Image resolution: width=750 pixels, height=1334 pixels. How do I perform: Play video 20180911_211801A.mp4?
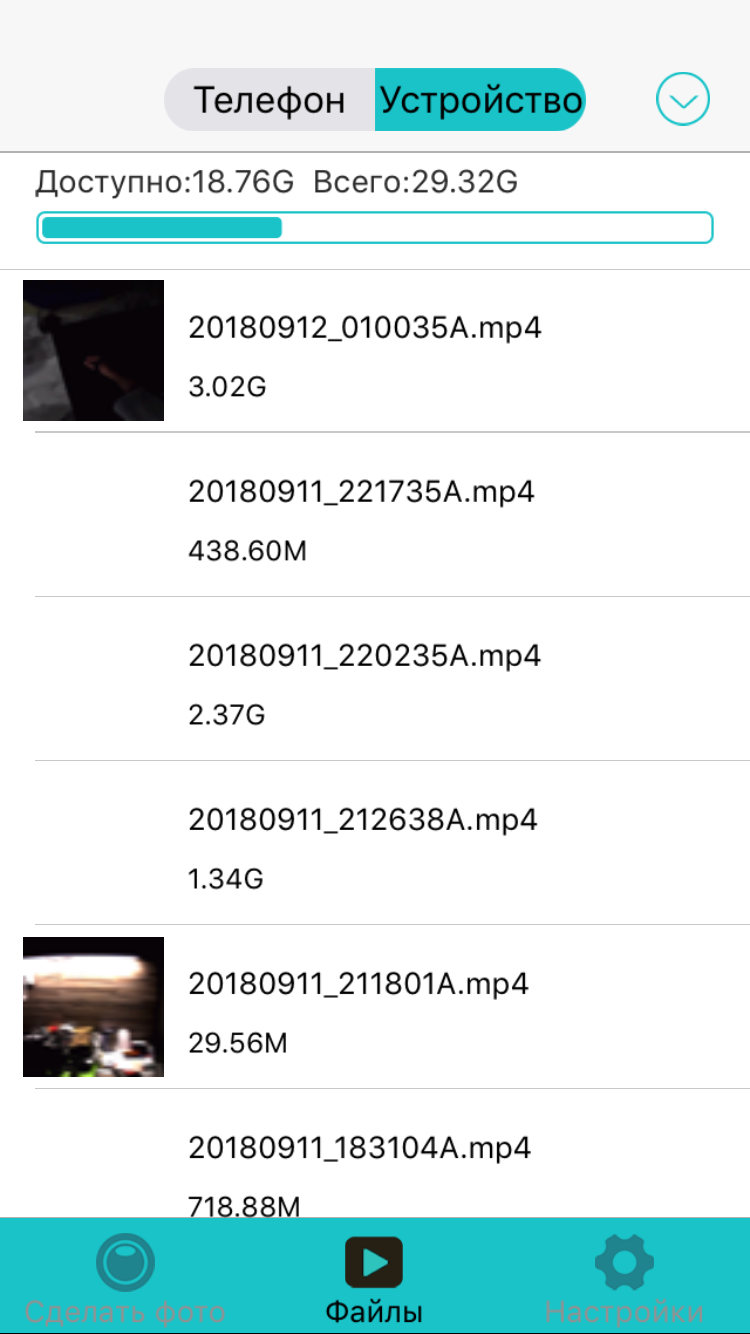pos(375,1007)
